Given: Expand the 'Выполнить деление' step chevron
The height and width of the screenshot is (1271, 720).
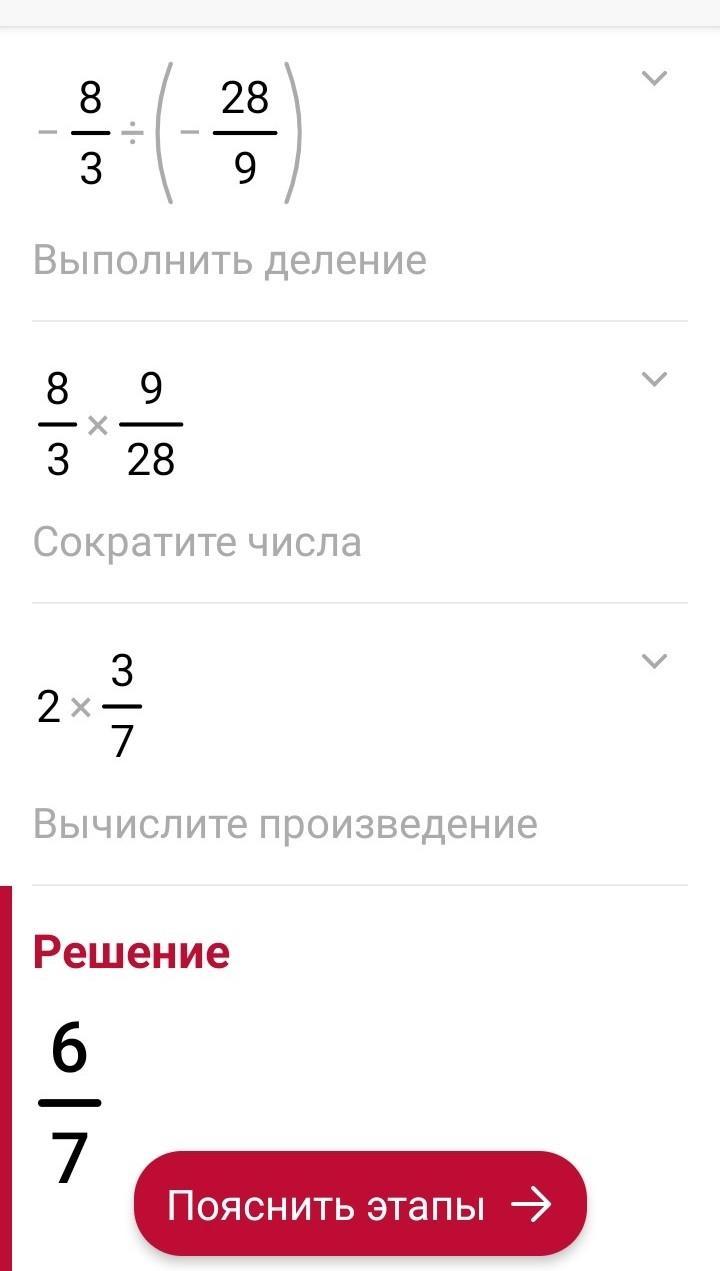Looking at the screenshot, I should pos(653,78).
